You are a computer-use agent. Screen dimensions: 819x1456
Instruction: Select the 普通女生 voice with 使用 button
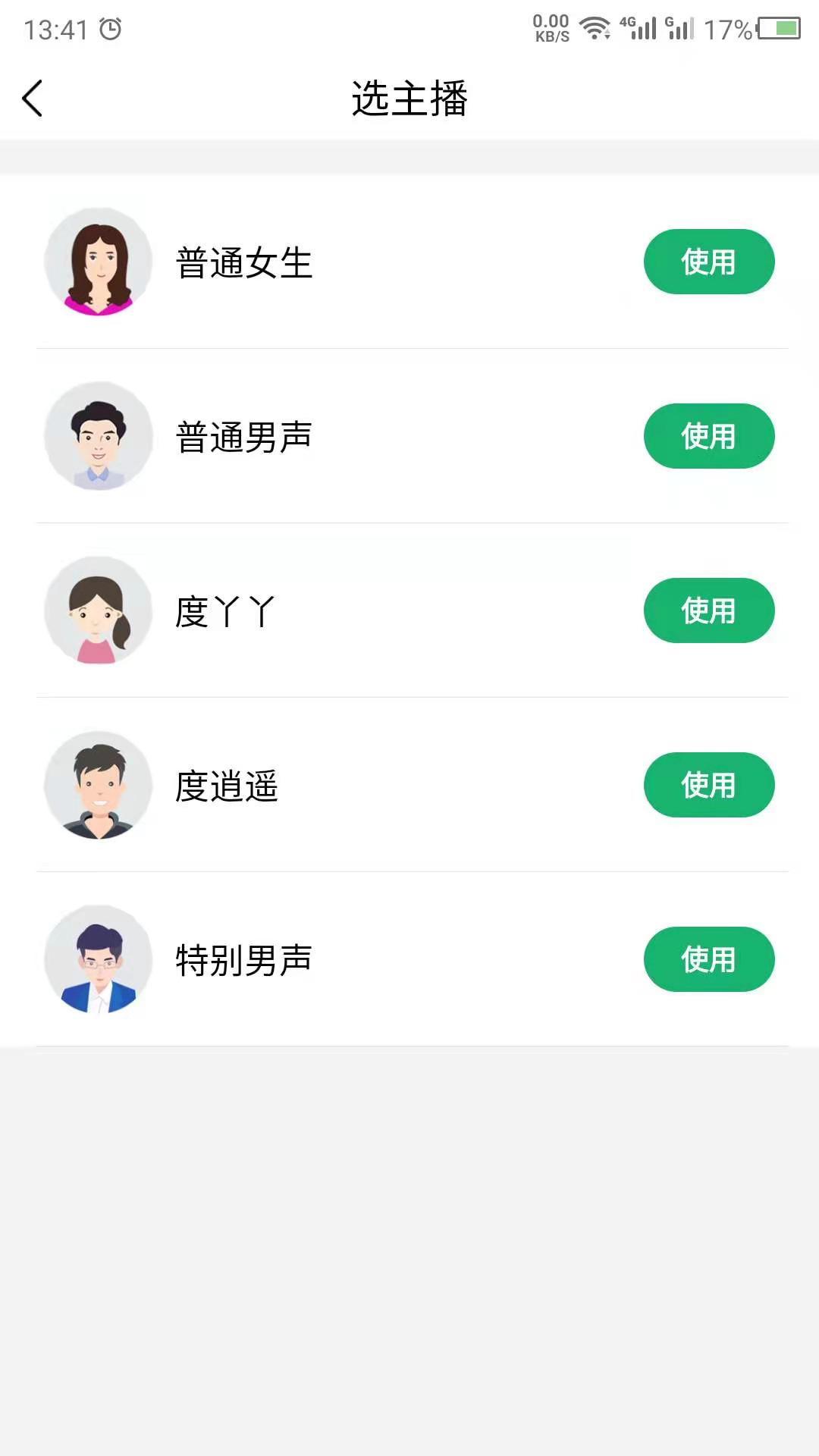(708, 262)
